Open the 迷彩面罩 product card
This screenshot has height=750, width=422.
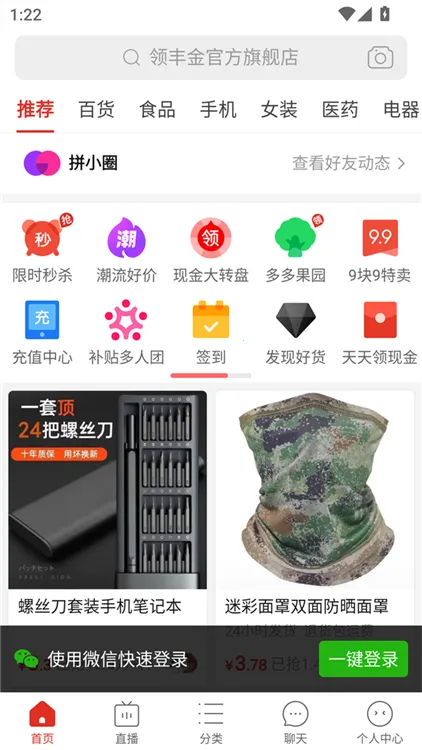point(315,508)
